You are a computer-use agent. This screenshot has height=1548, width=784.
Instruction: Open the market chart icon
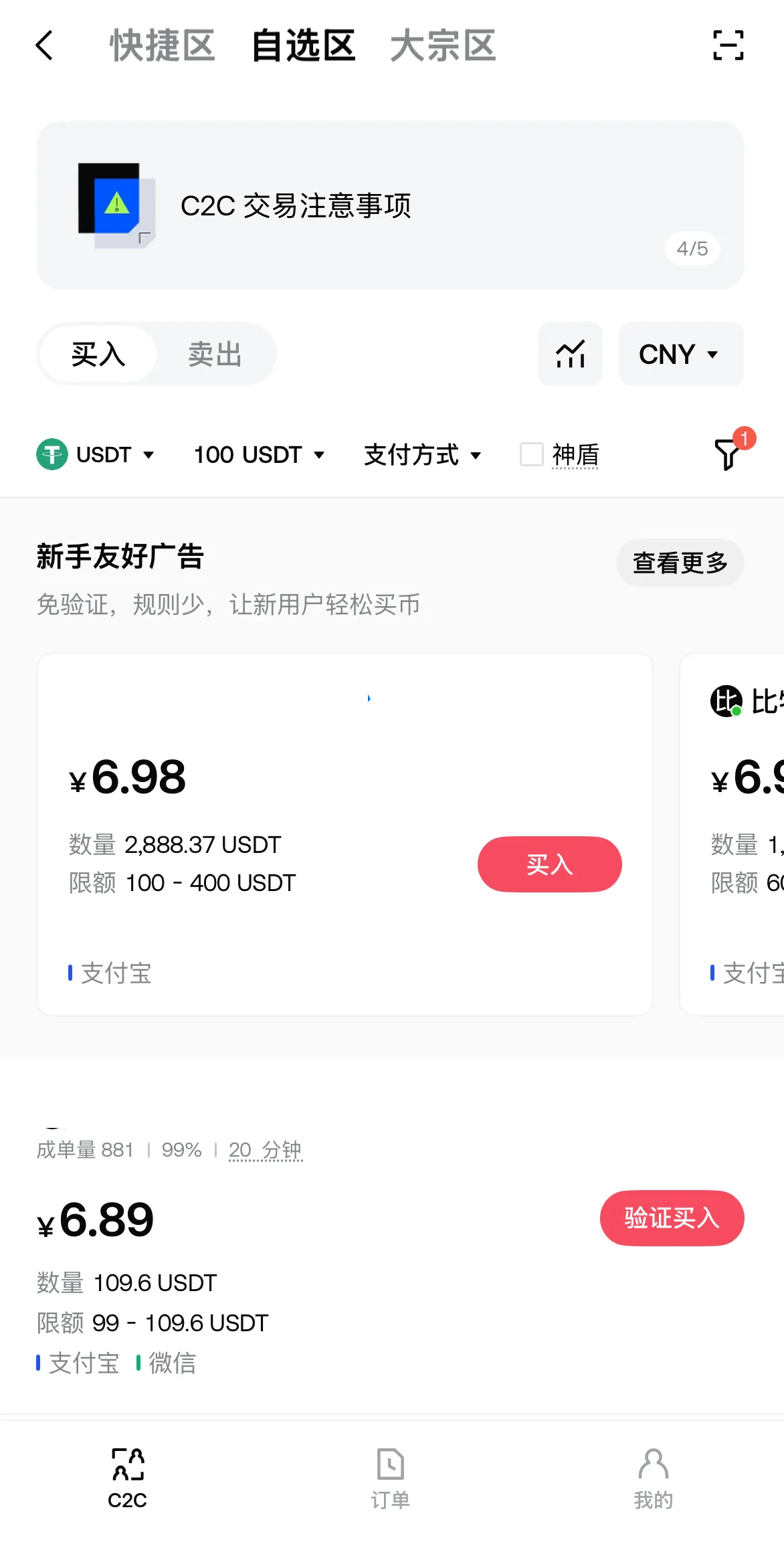click(x=570, y=354)
